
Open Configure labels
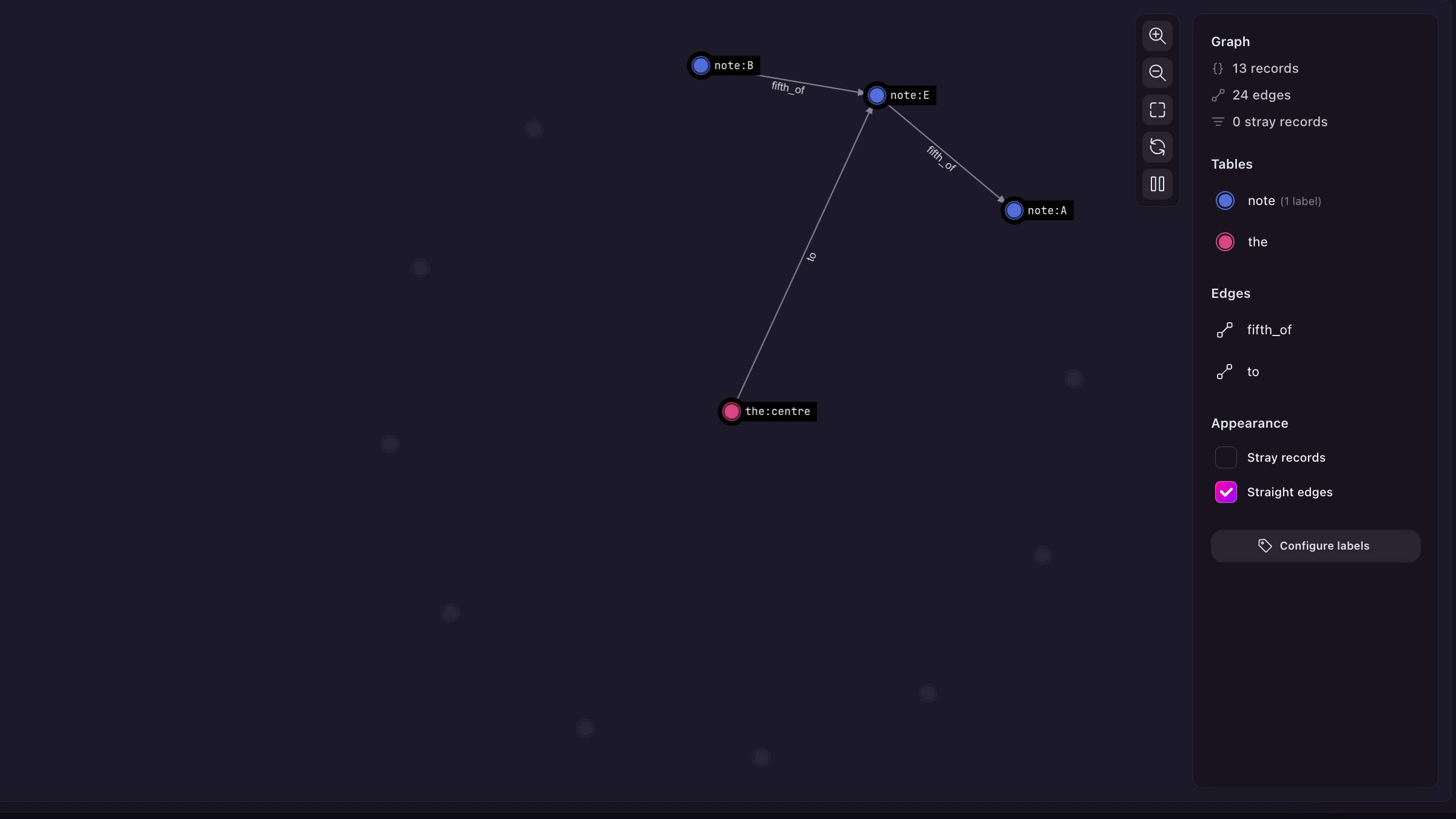(x=1315, y=546)
